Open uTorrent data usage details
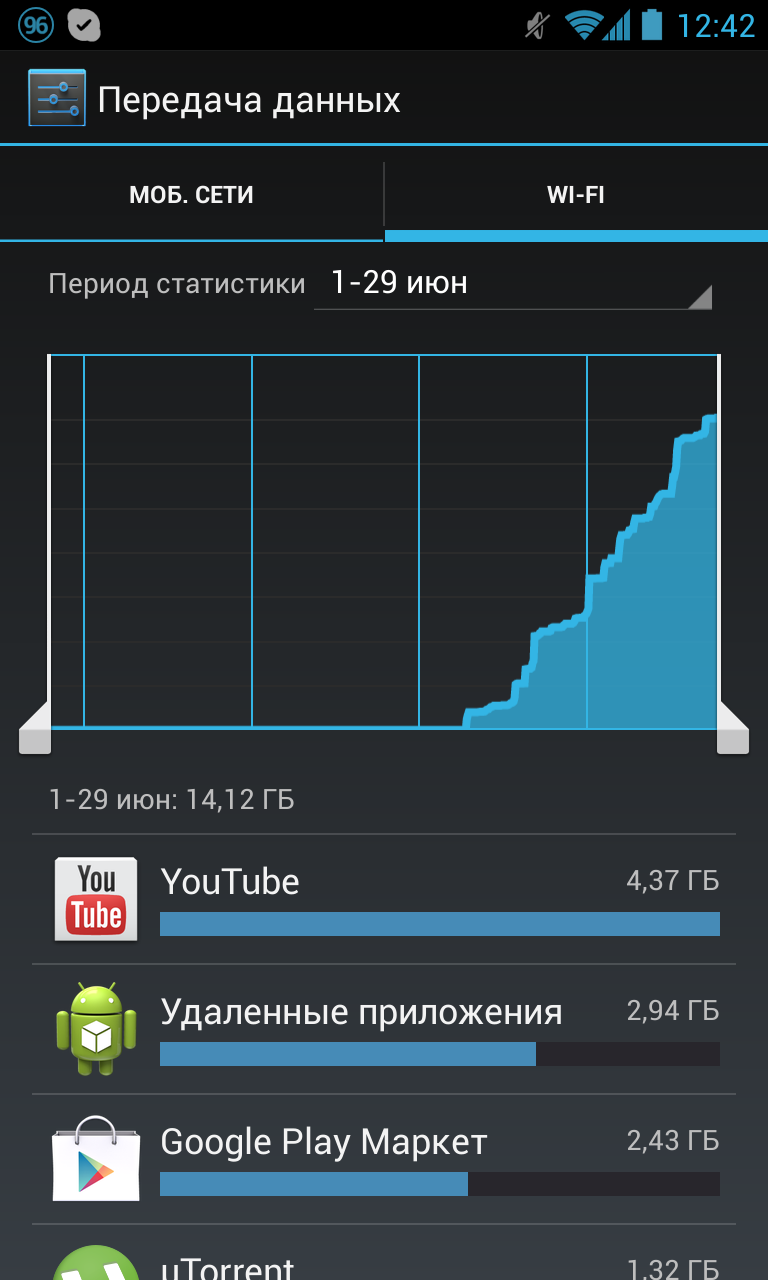 (384, 1253)
